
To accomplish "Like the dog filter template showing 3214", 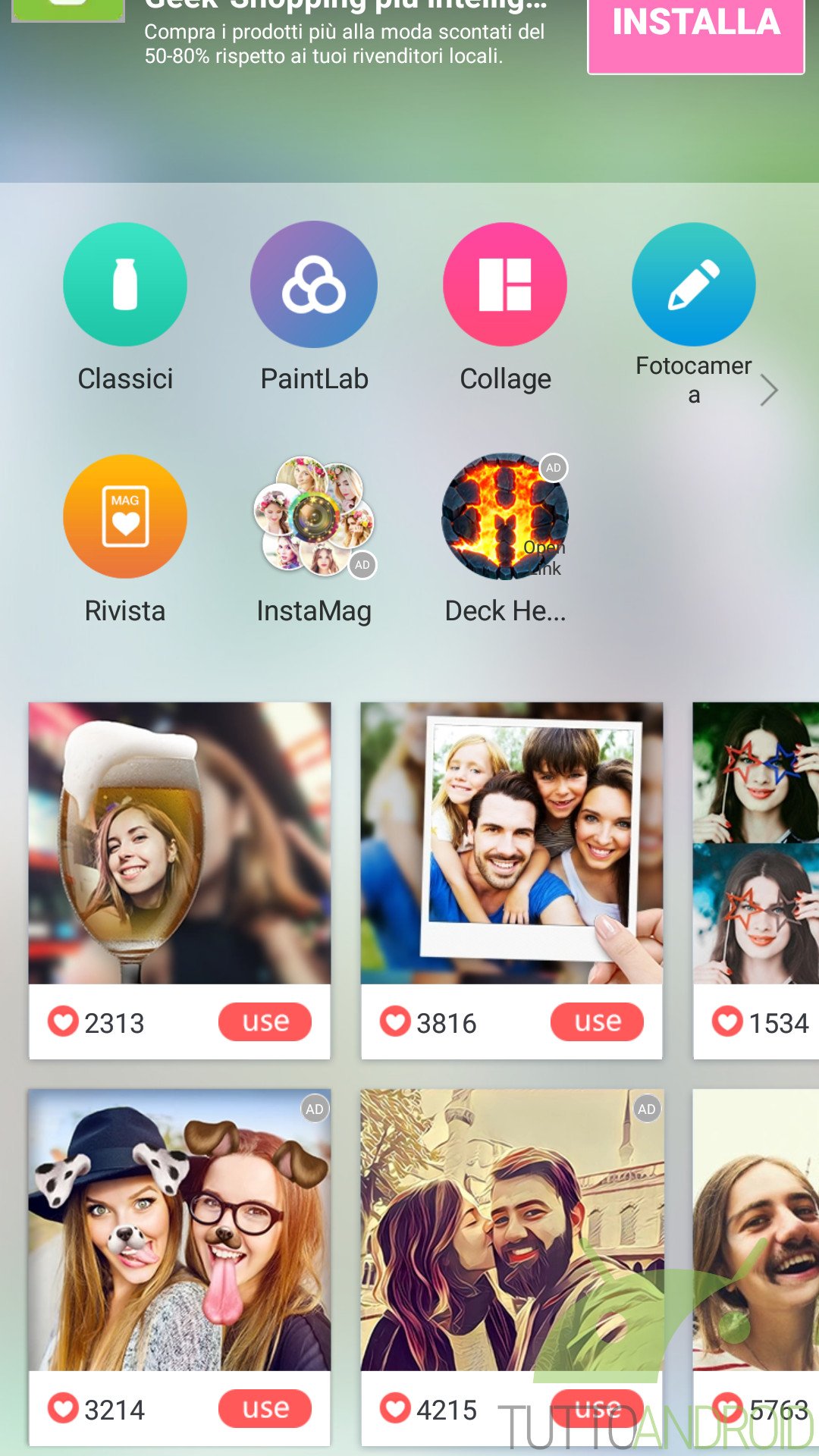I will (63, 1408).
